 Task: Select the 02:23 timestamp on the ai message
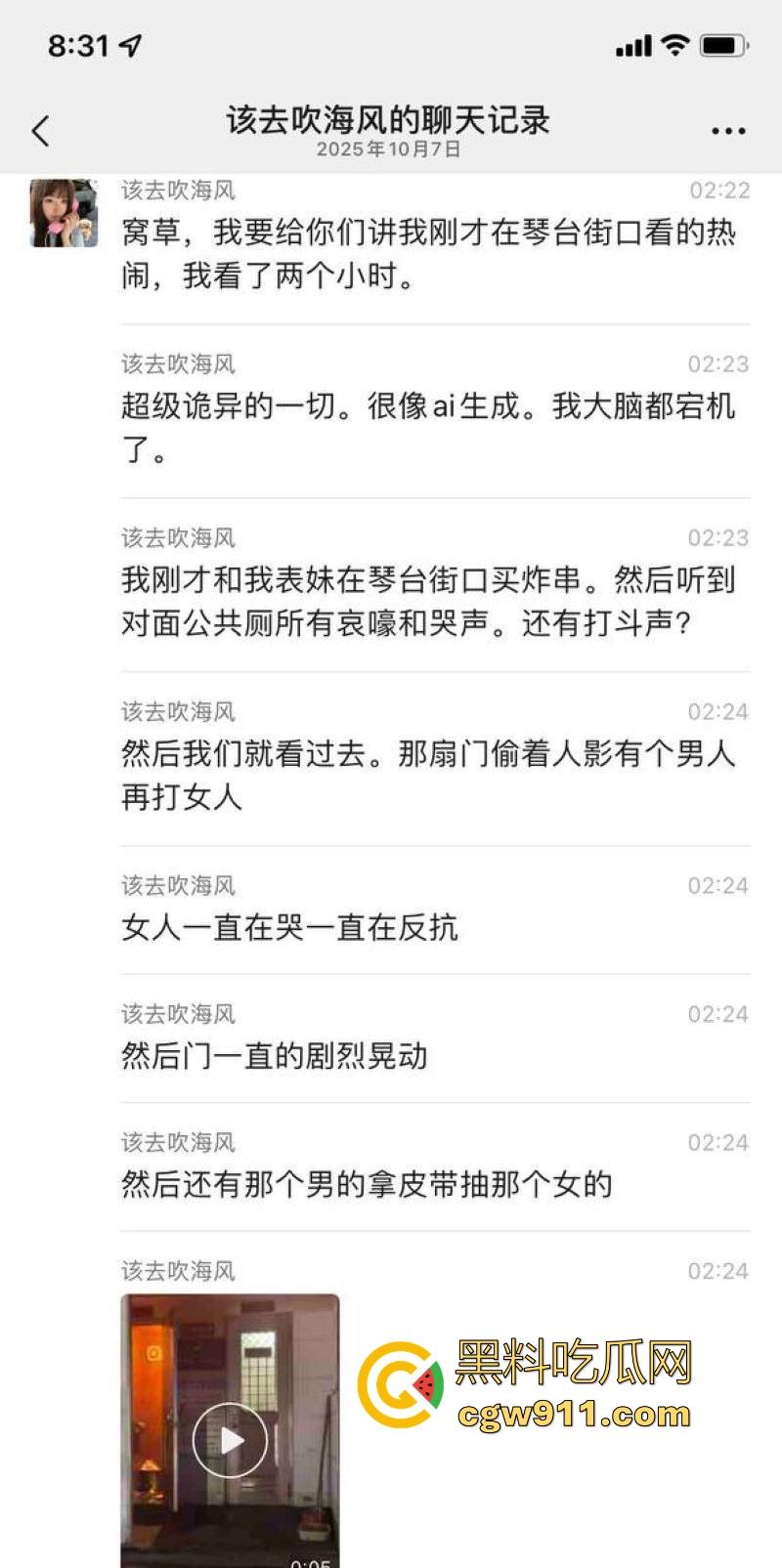pos(715,364)
